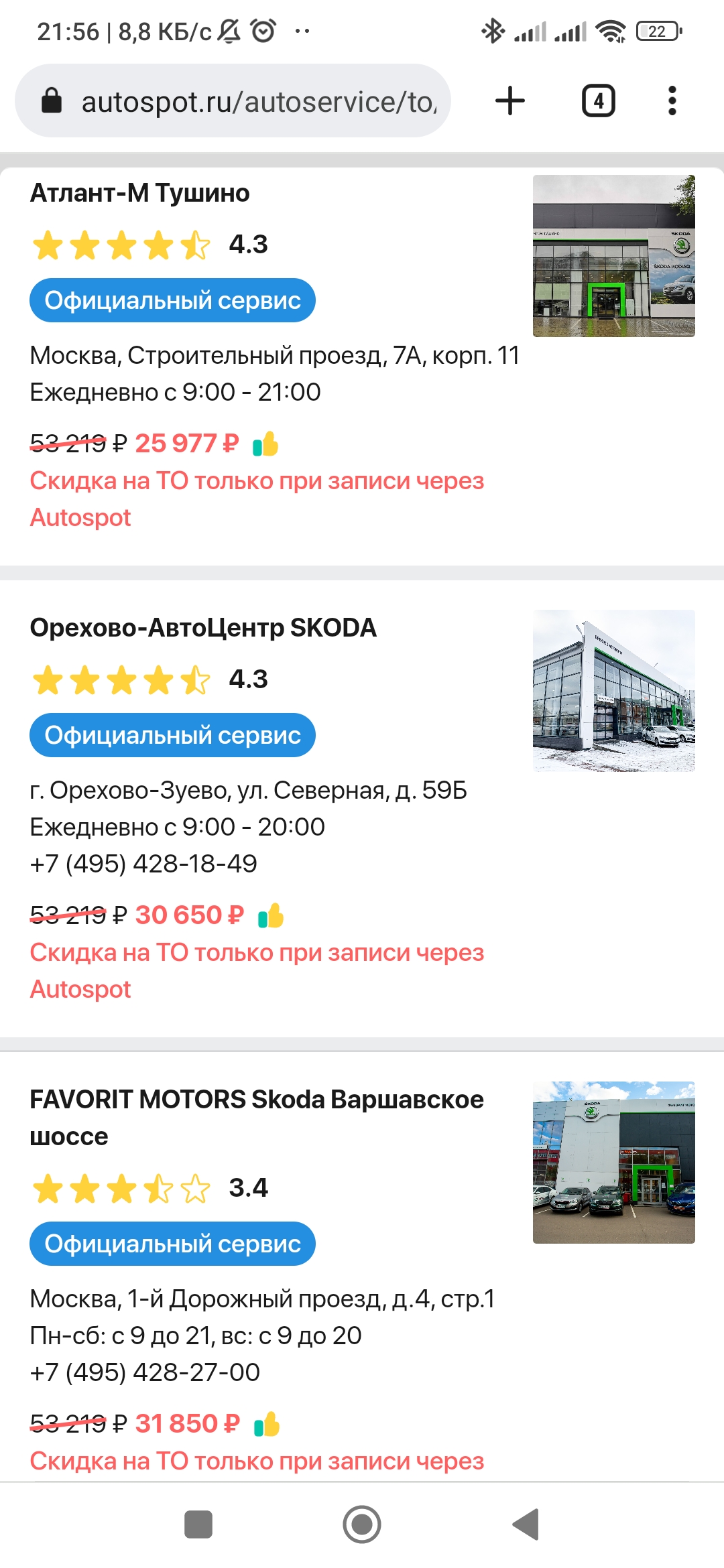
Task: Return to the home screen
Action: (362, 1524)
